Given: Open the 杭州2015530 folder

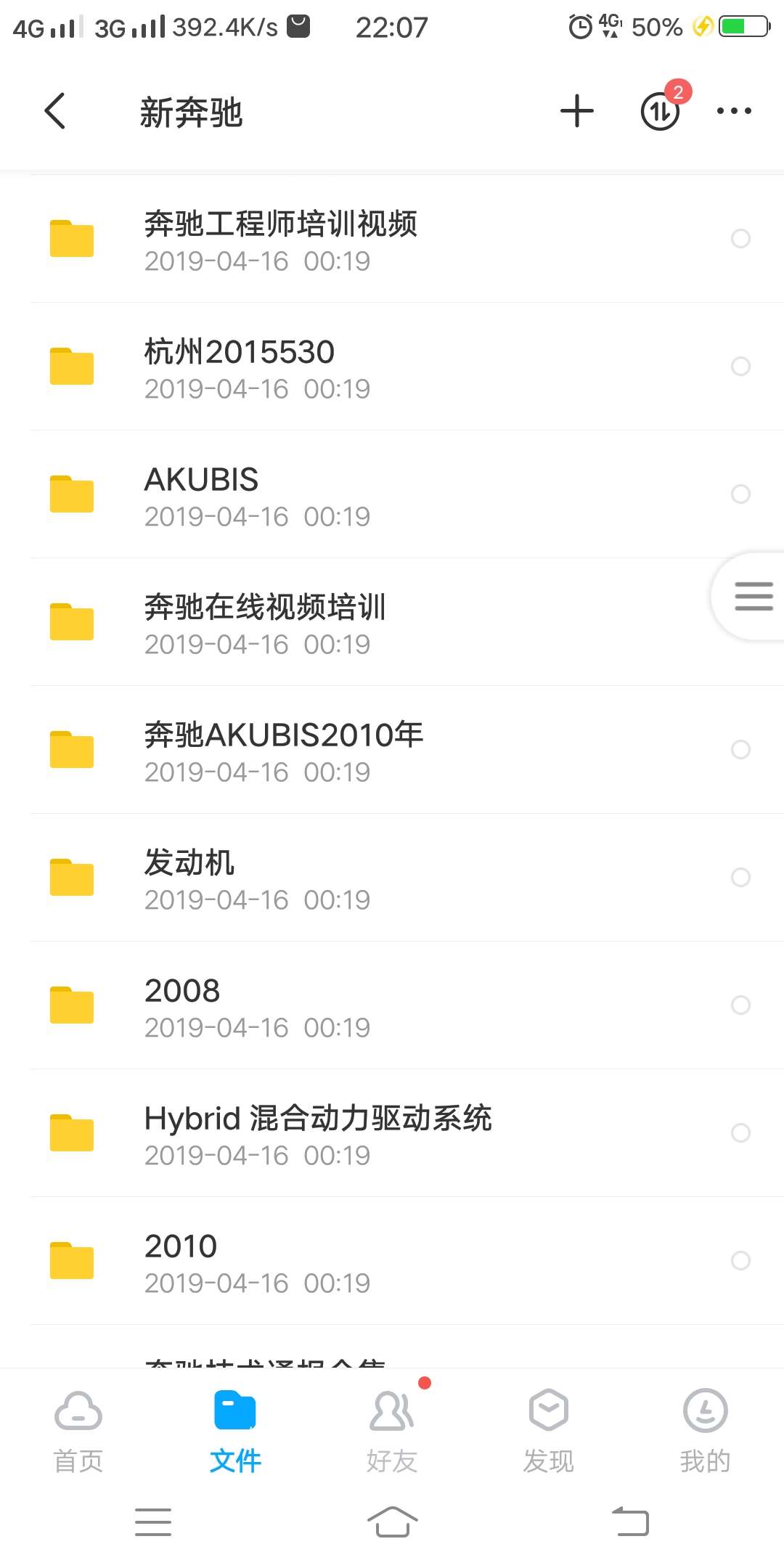Looking at the screenshot, I should tap(392, 367).
